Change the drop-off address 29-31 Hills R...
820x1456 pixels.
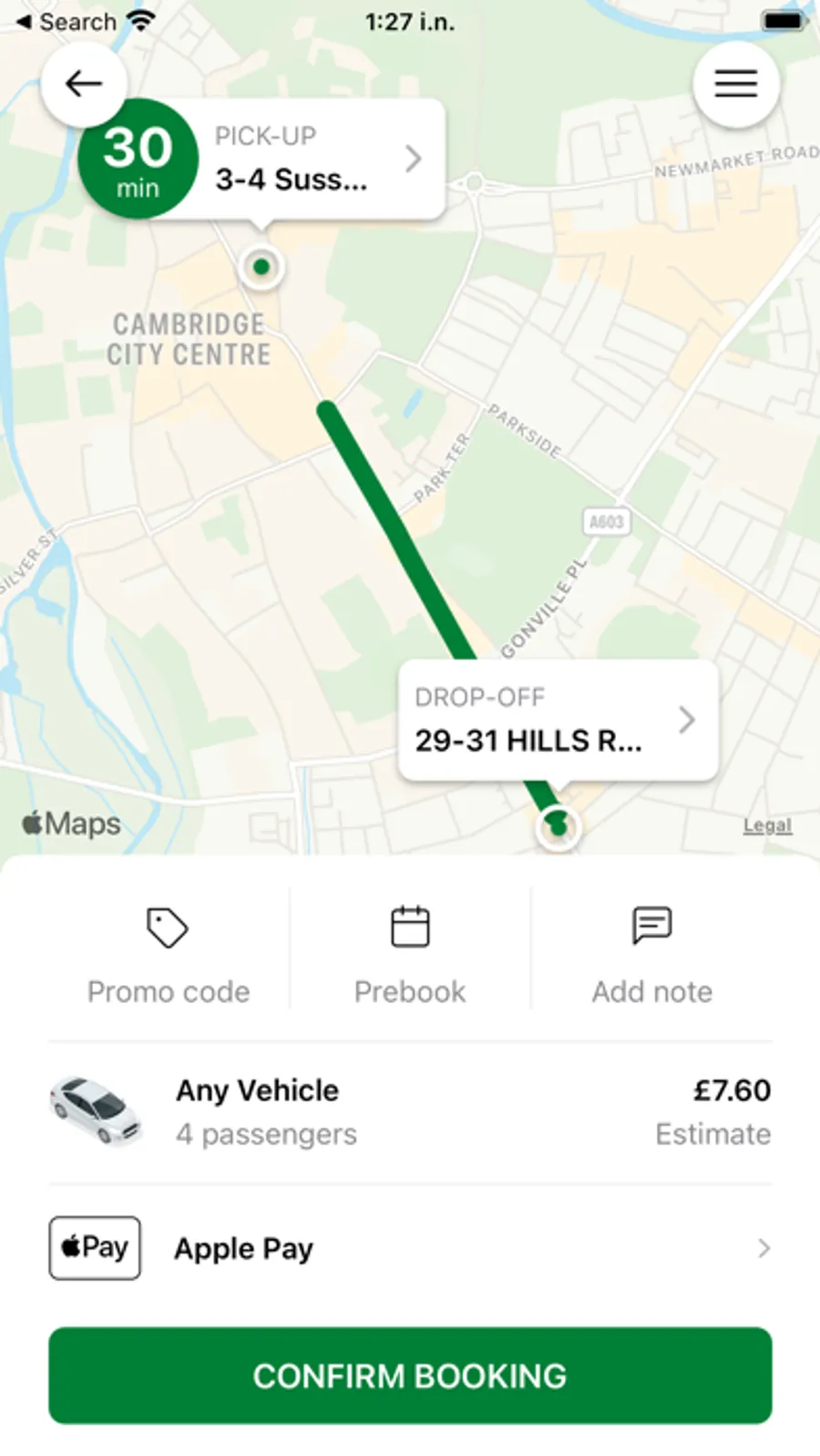point(557,721)
